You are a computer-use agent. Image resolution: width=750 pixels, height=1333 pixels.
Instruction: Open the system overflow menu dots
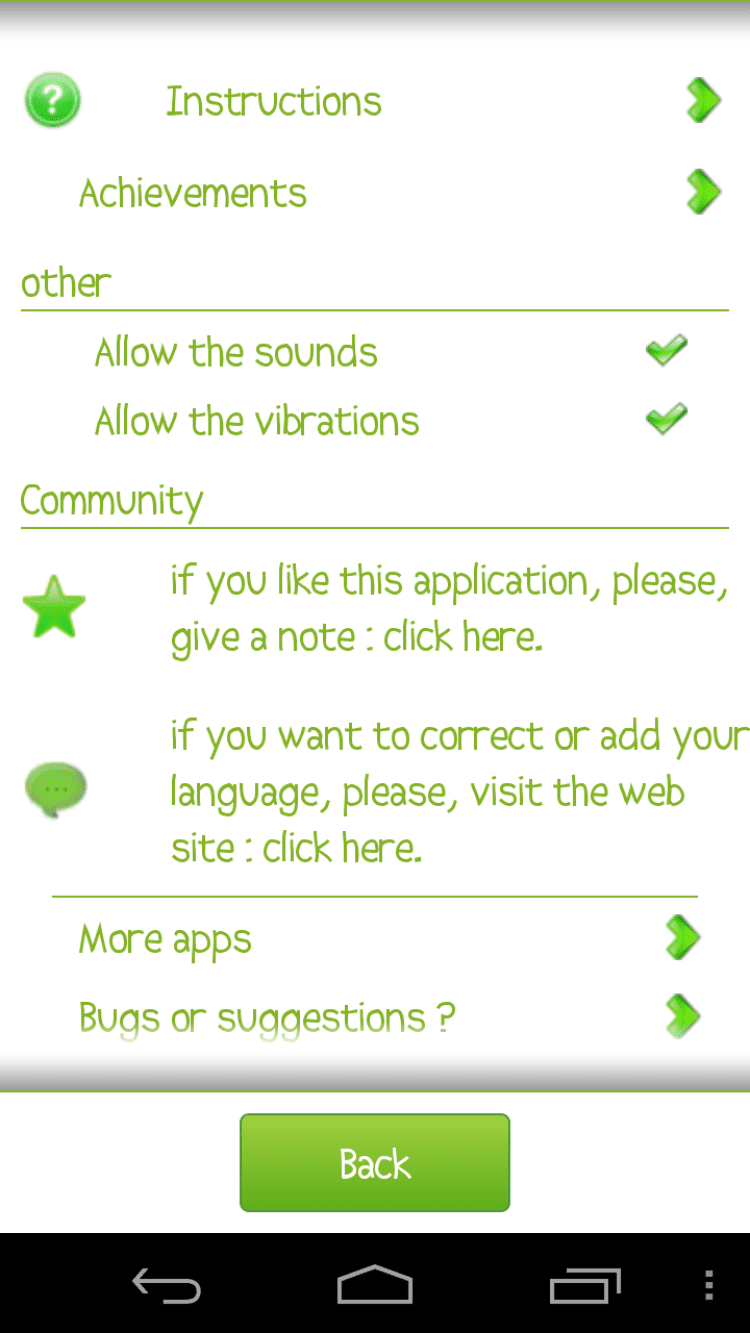pos(708,1285)
